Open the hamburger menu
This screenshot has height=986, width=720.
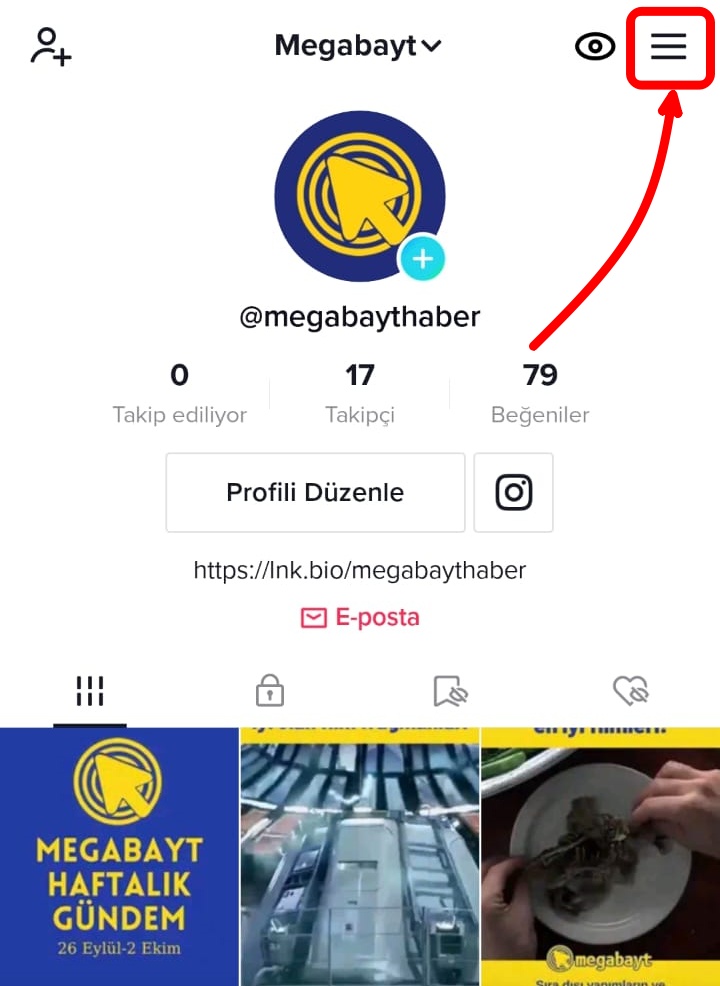[x=668, y=46]
